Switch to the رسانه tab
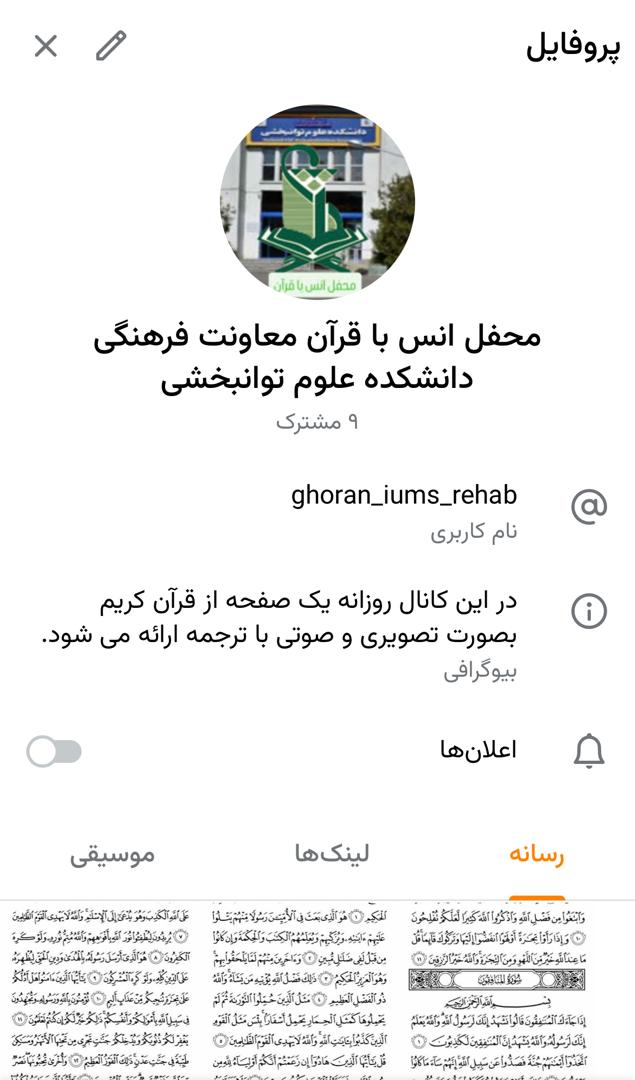Viewport: 635px width, 1080px height. [x=537, y=854]
